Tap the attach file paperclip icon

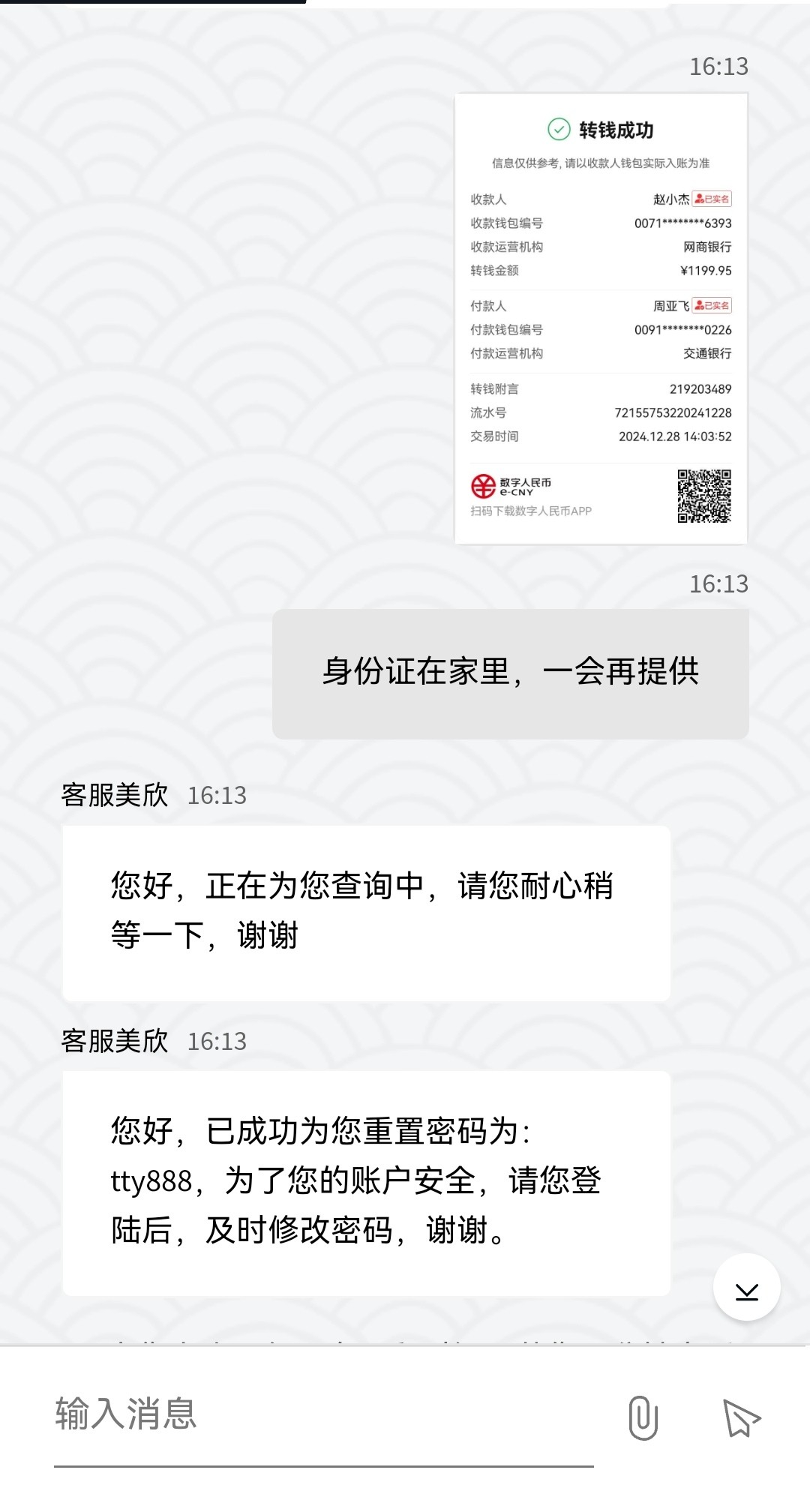[643, 1417]
